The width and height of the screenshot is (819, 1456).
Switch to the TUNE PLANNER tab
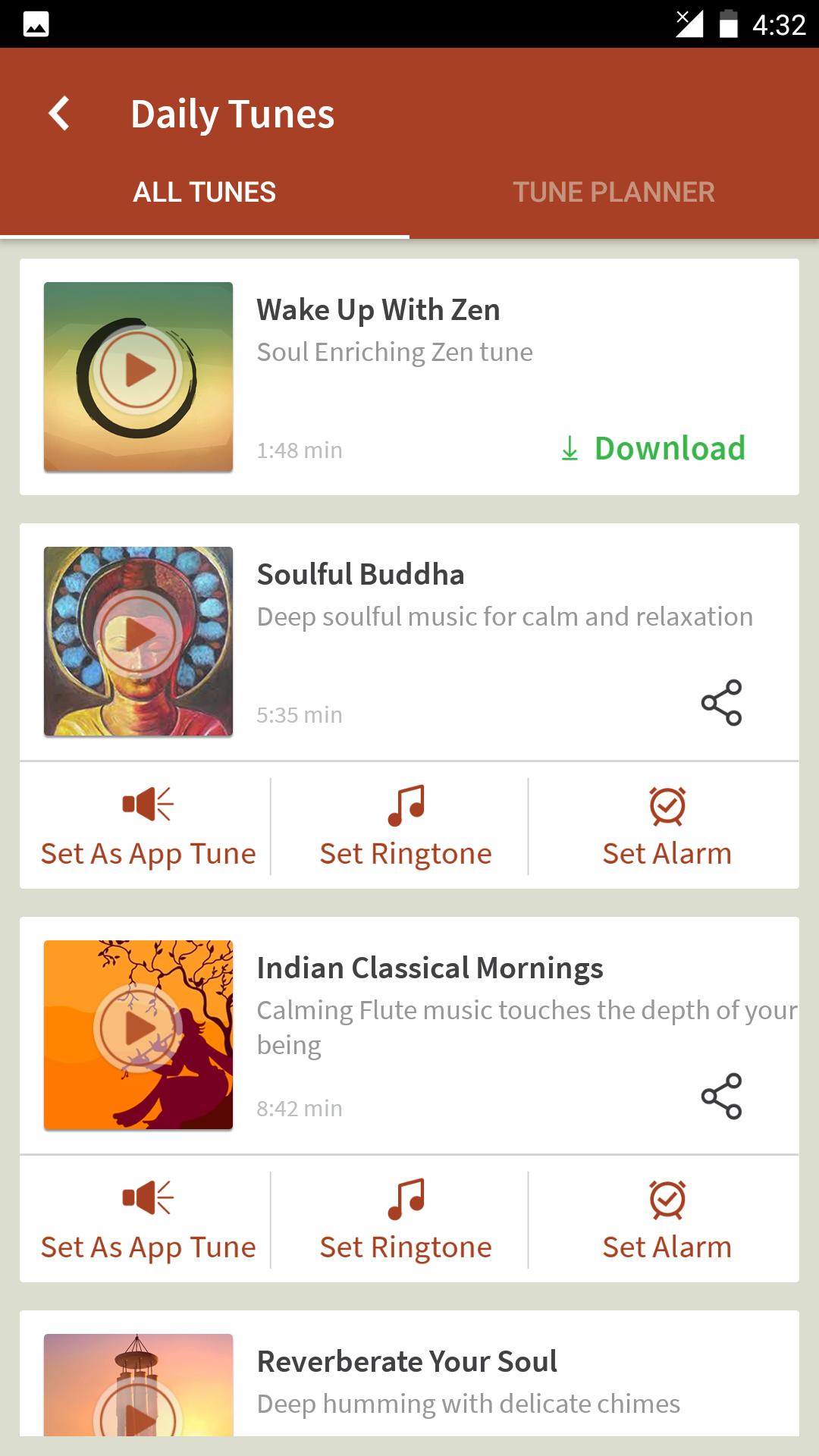[x=614, y=192]
